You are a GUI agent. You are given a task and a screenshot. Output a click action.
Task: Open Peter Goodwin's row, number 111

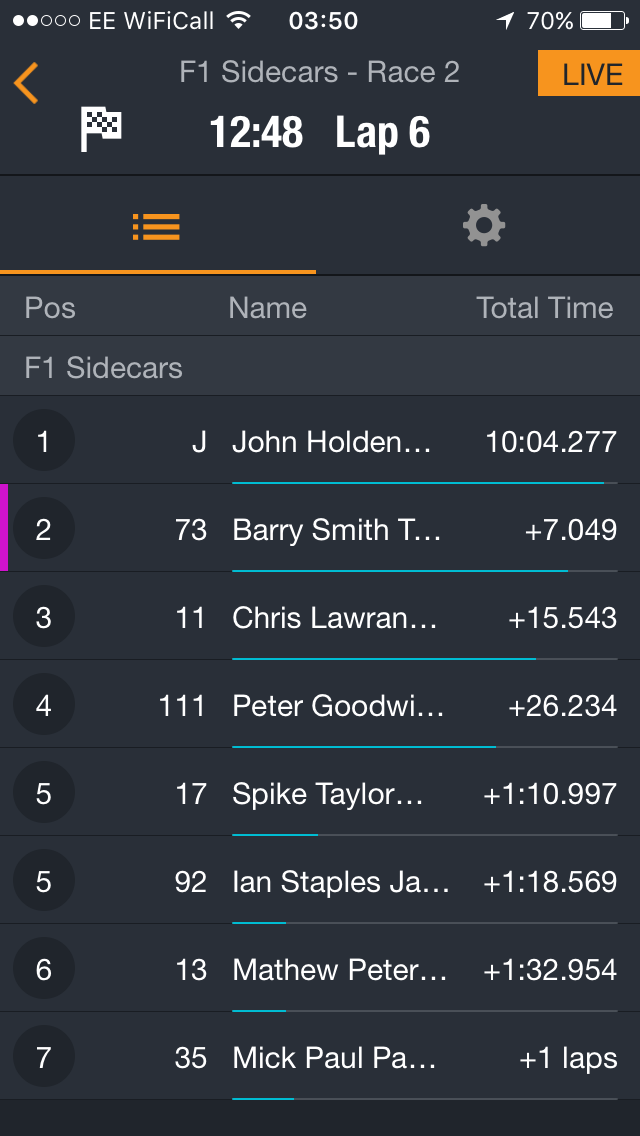tap(320, 705)
